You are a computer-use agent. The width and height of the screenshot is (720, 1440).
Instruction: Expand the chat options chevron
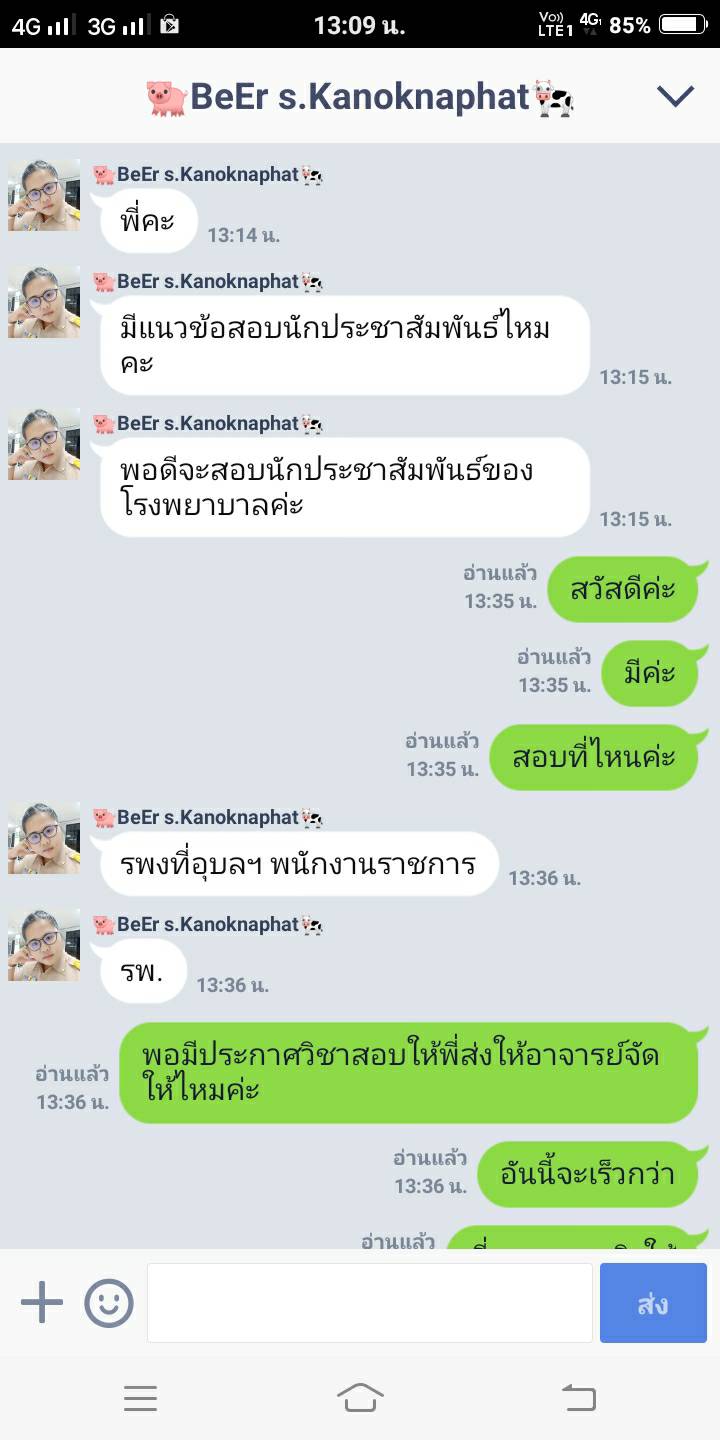pyautogui.click(x=675, y=96)
